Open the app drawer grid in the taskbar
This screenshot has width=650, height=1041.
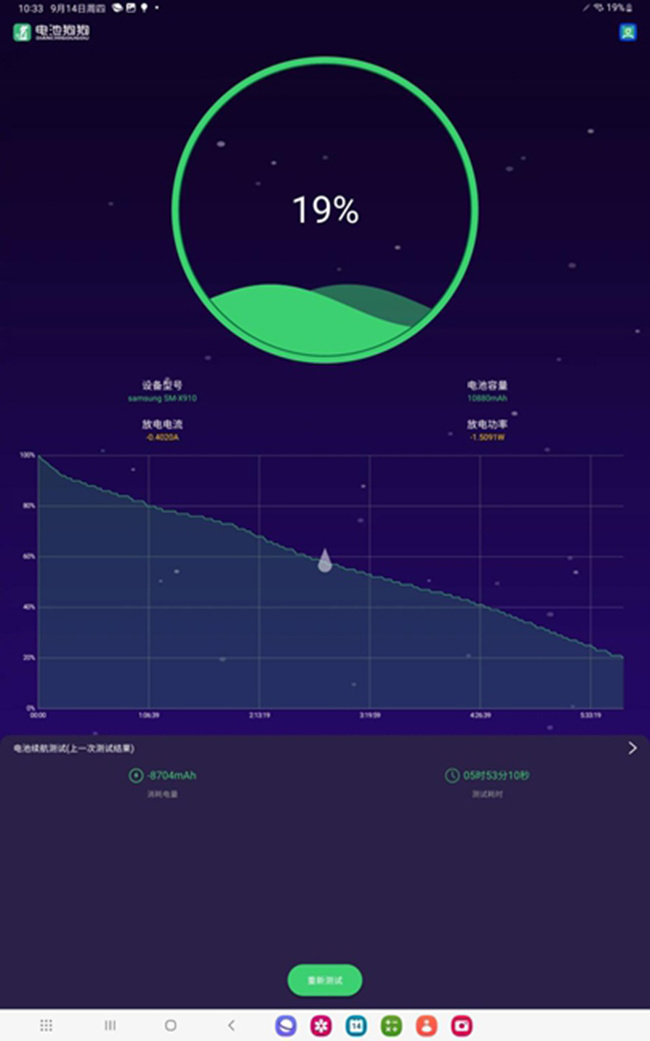pyautogui.click(x=46, y=1025)
